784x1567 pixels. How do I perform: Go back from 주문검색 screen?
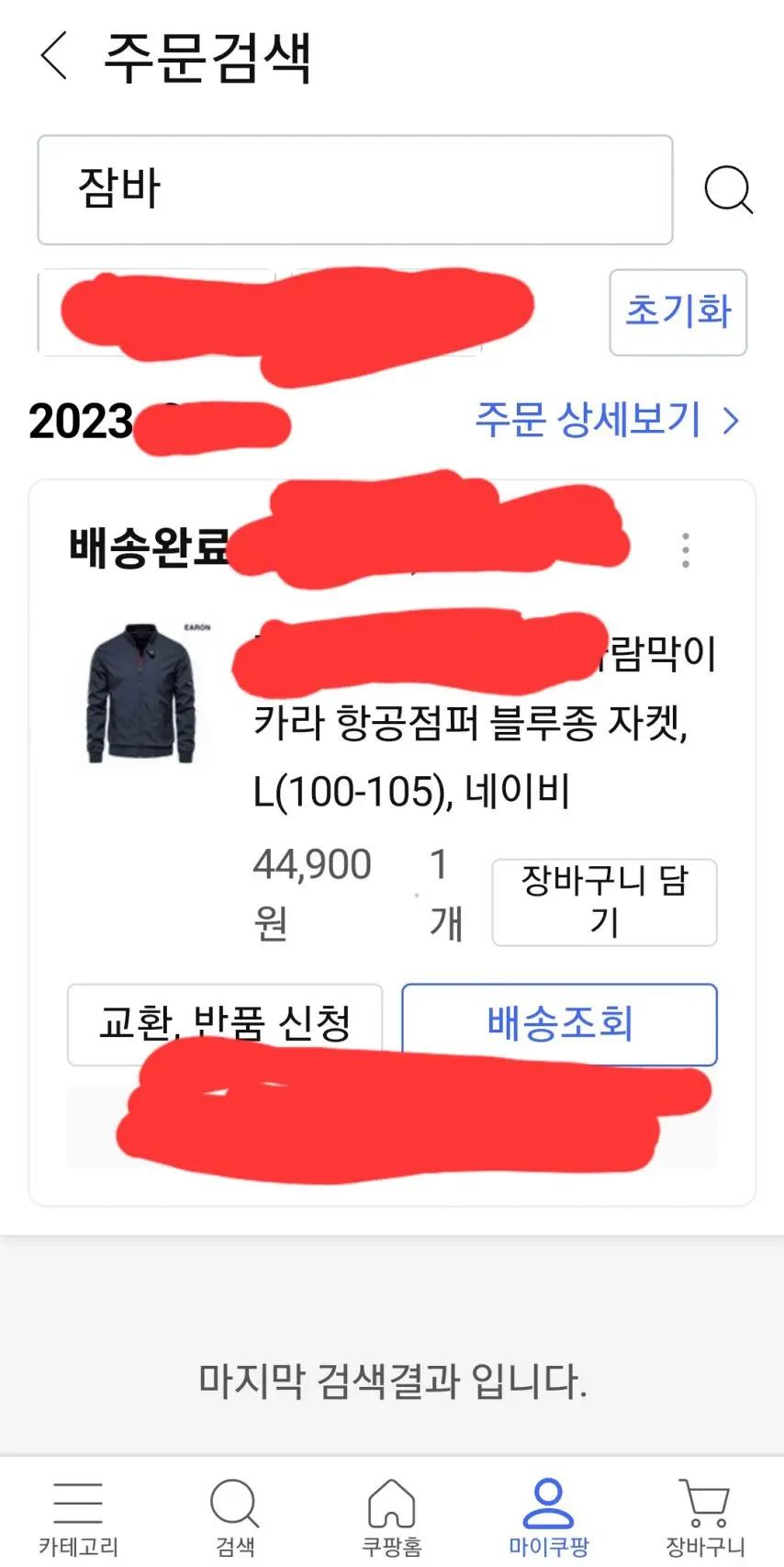pos(54,56)
